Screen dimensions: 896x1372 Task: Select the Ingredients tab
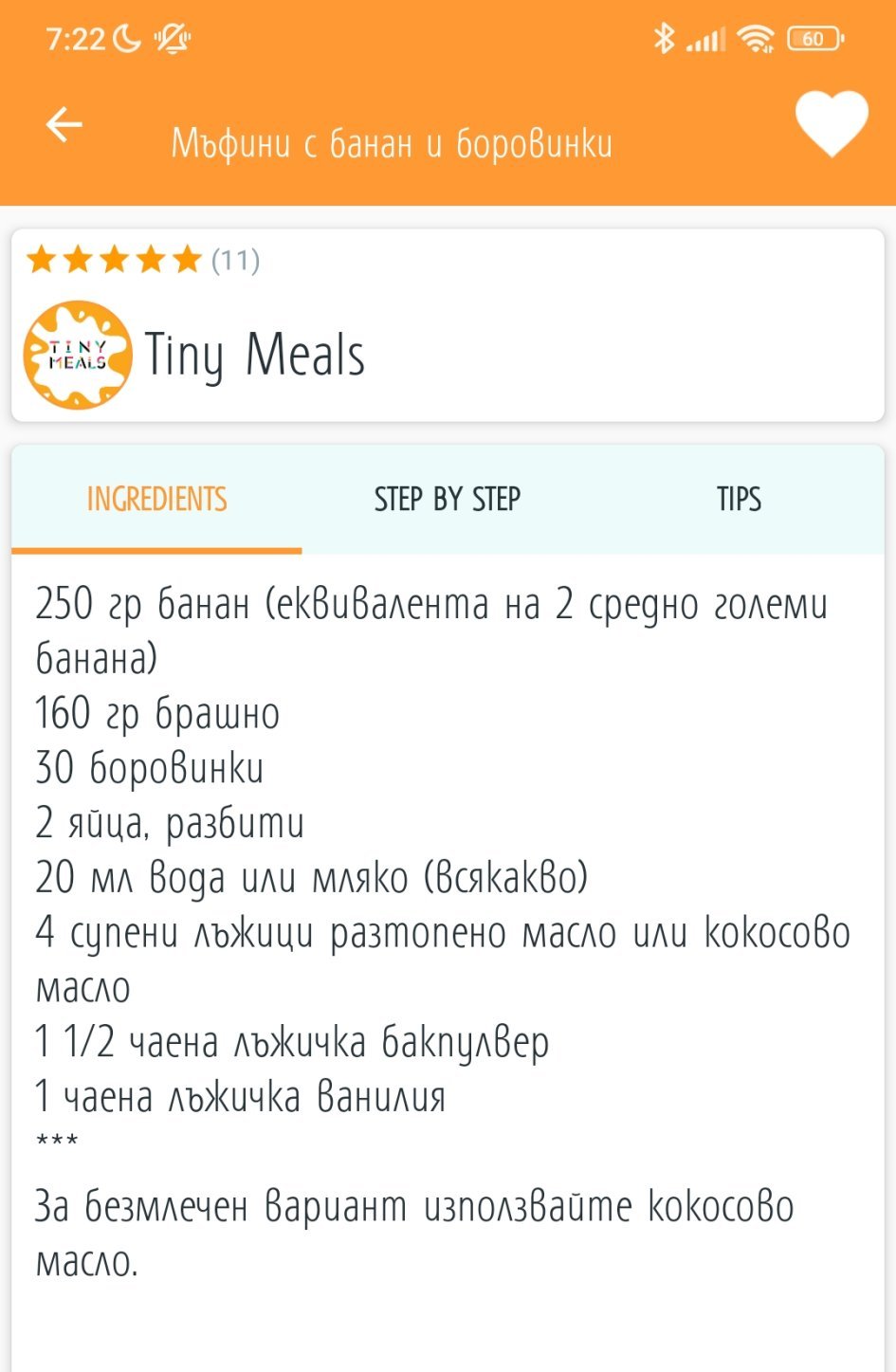[157, 499]
